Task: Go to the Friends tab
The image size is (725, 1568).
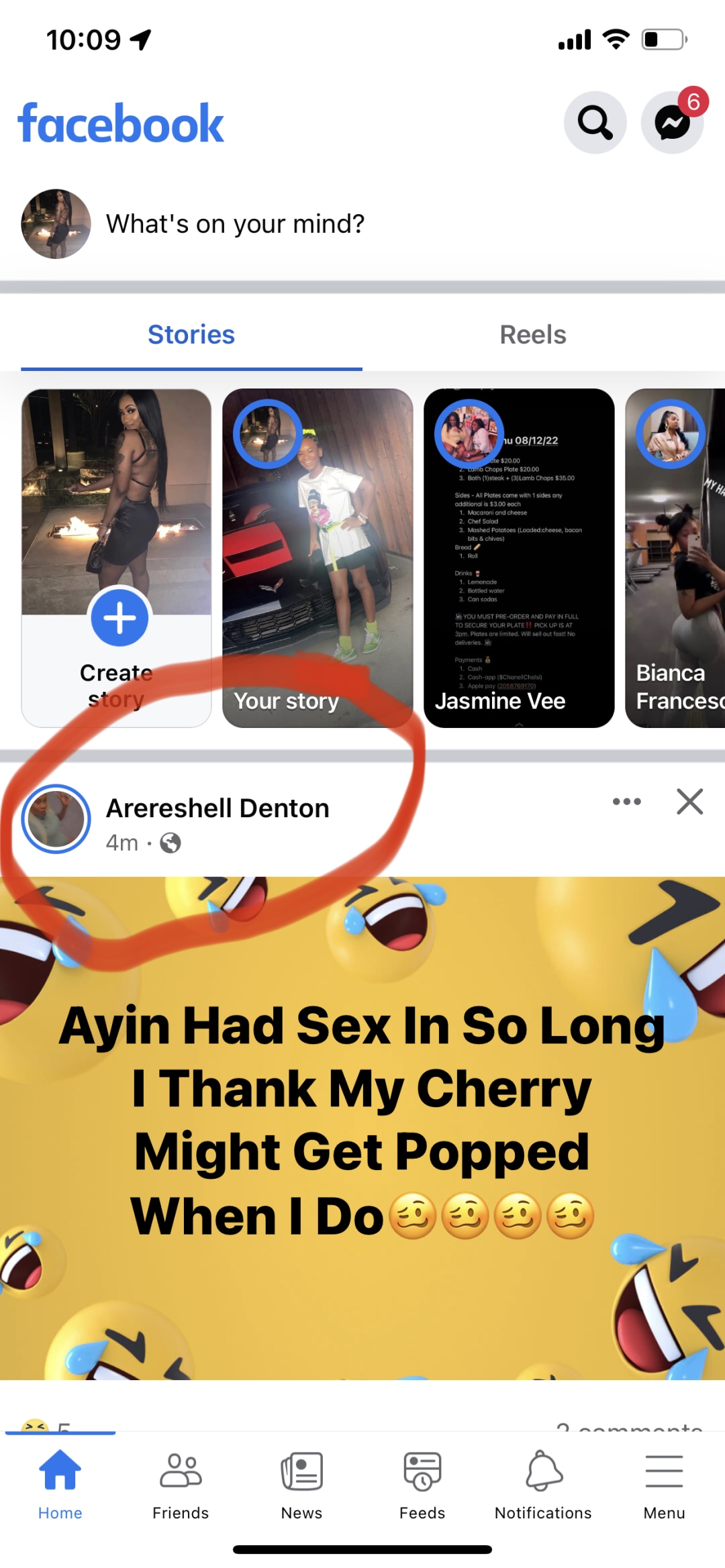Action: (x=181, y=1485)
